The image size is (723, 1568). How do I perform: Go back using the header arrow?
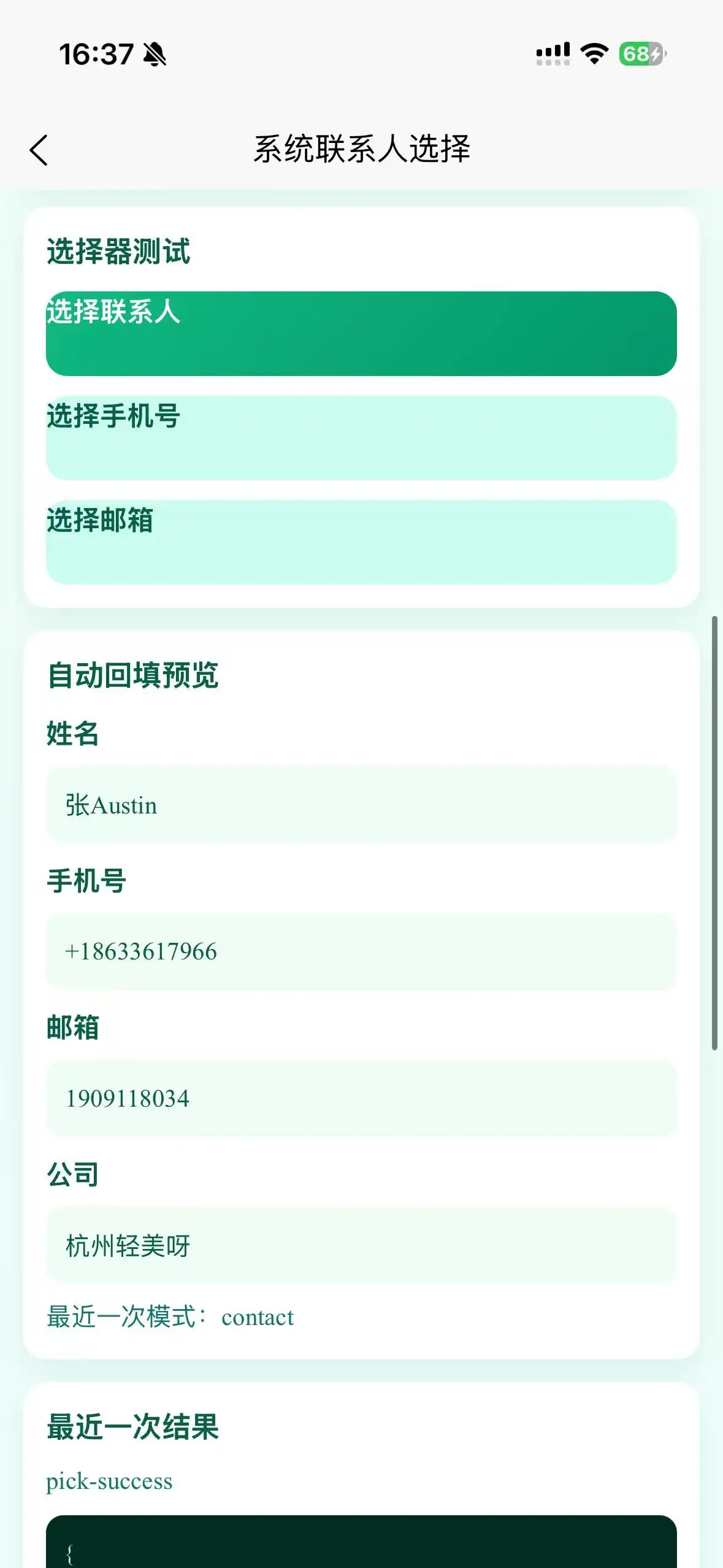point(39,150)
